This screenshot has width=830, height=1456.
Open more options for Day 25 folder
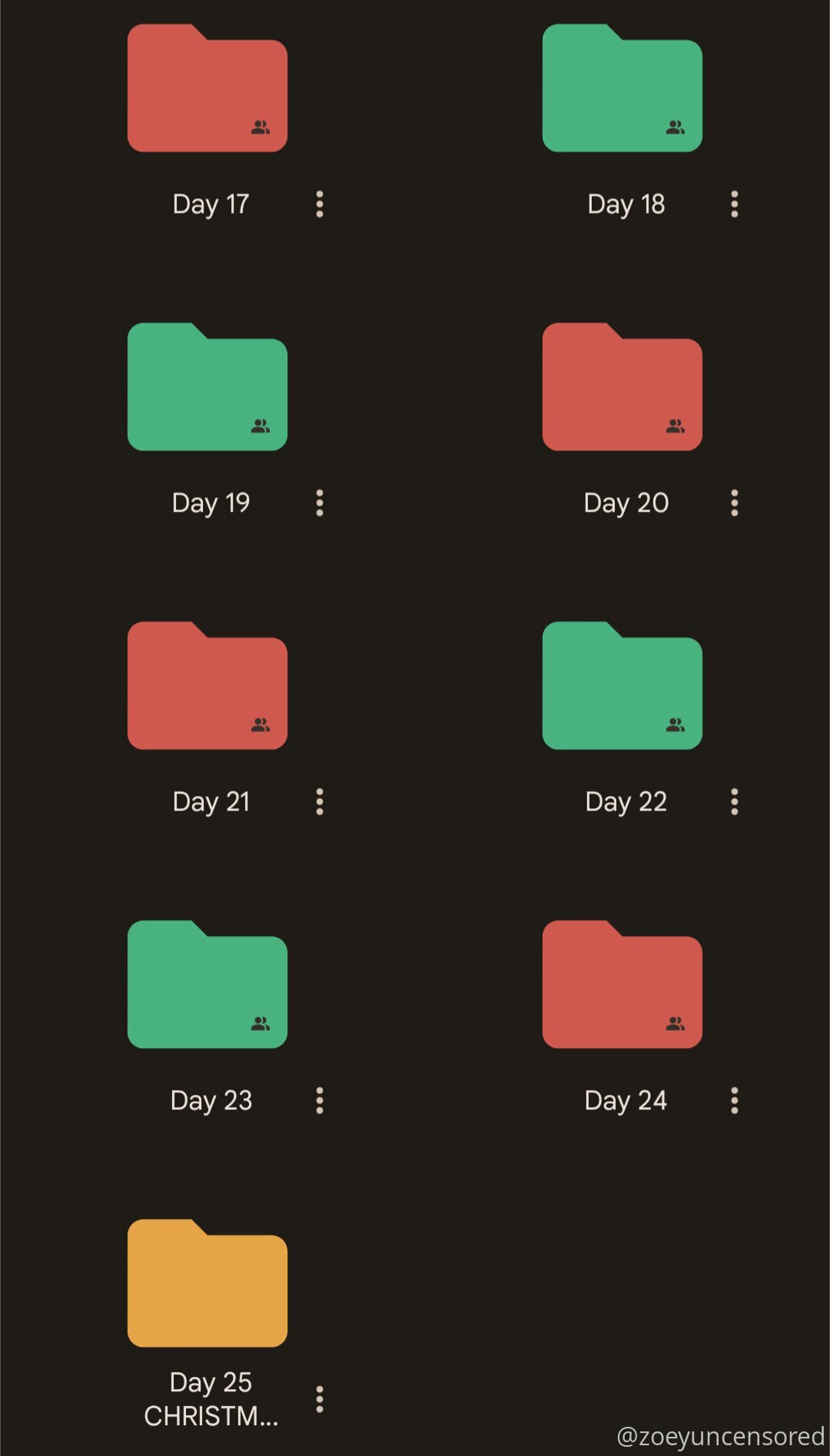click(320, 1400)
